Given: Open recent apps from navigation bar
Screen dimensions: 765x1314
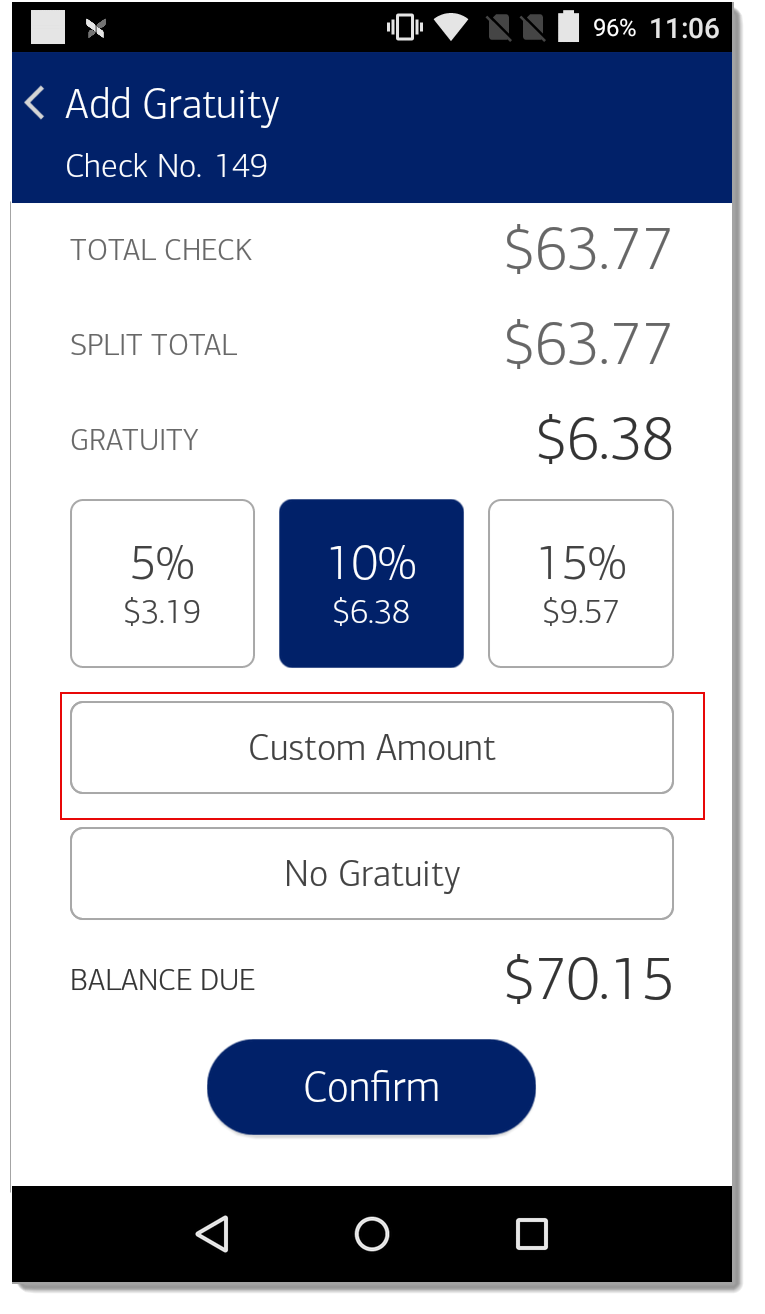Looking at the screenshot, I should pyautogui.click(x=531, y=1234).
